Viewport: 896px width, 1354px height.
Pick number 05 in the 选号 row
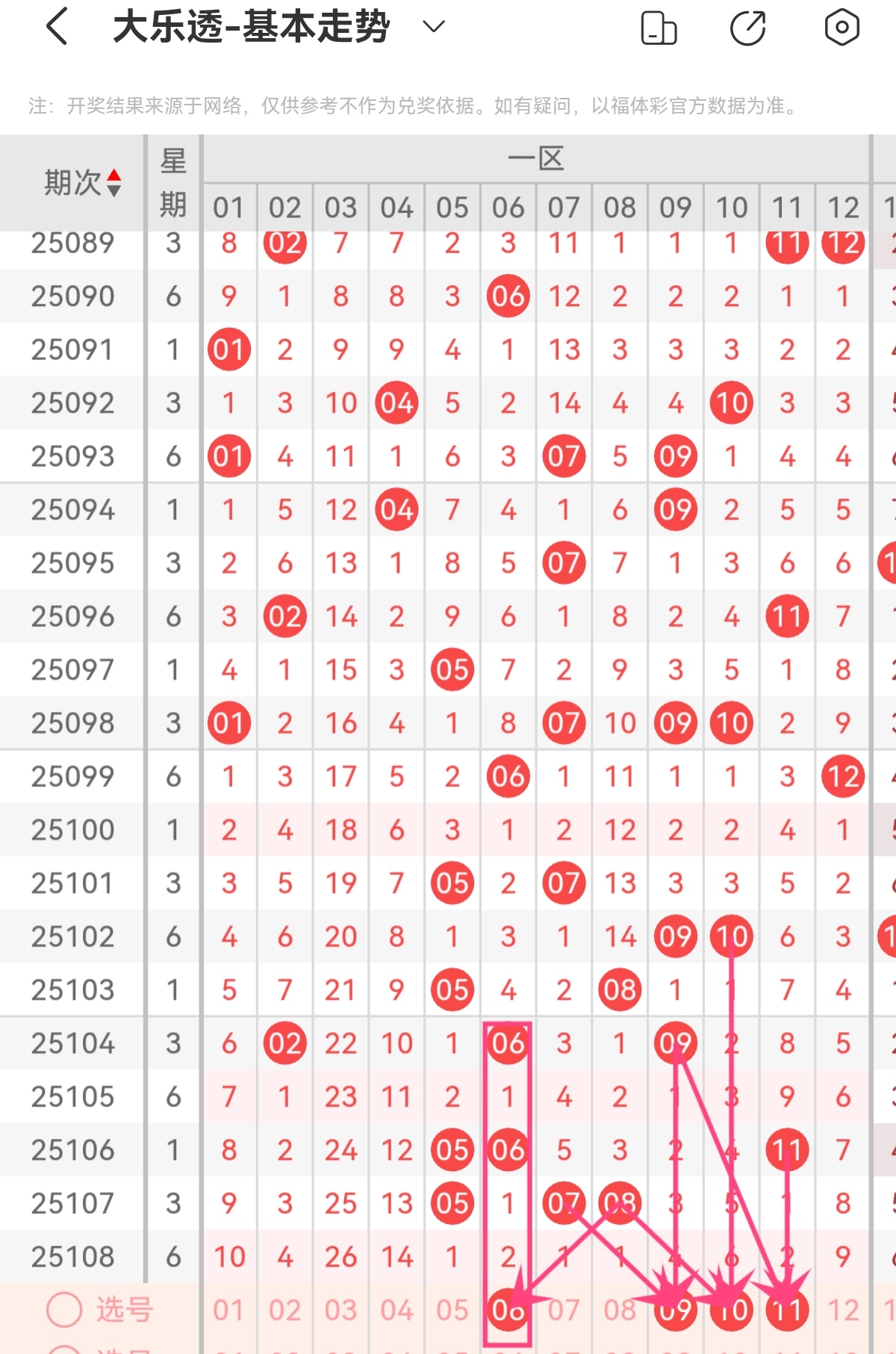452,1310
